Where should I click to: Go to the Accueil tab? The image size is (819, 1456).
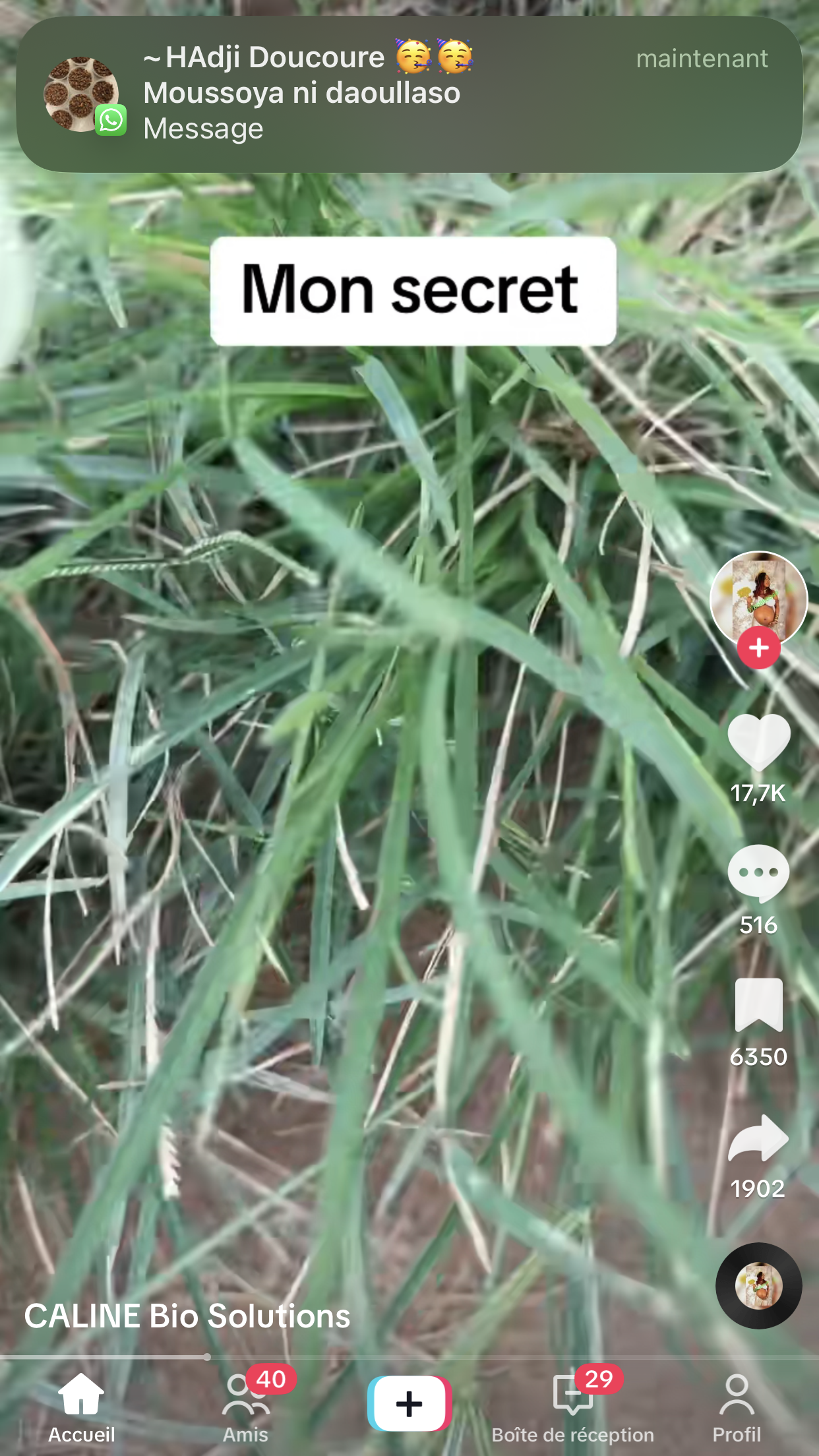point(82,1407)
